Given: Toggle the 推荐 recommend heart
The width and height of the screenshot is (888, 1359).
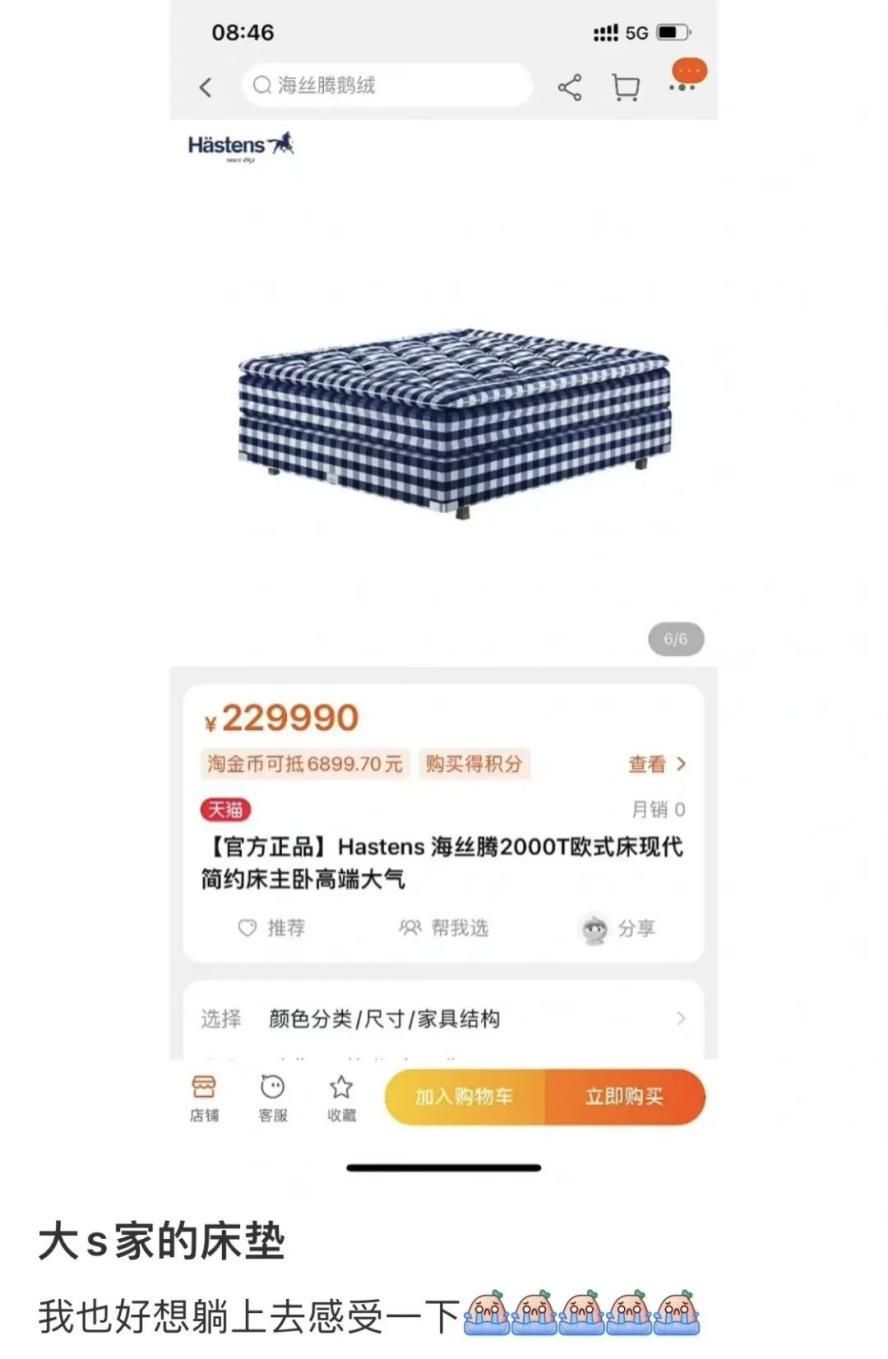Looking at the screenshot, I should click(267, 928).
